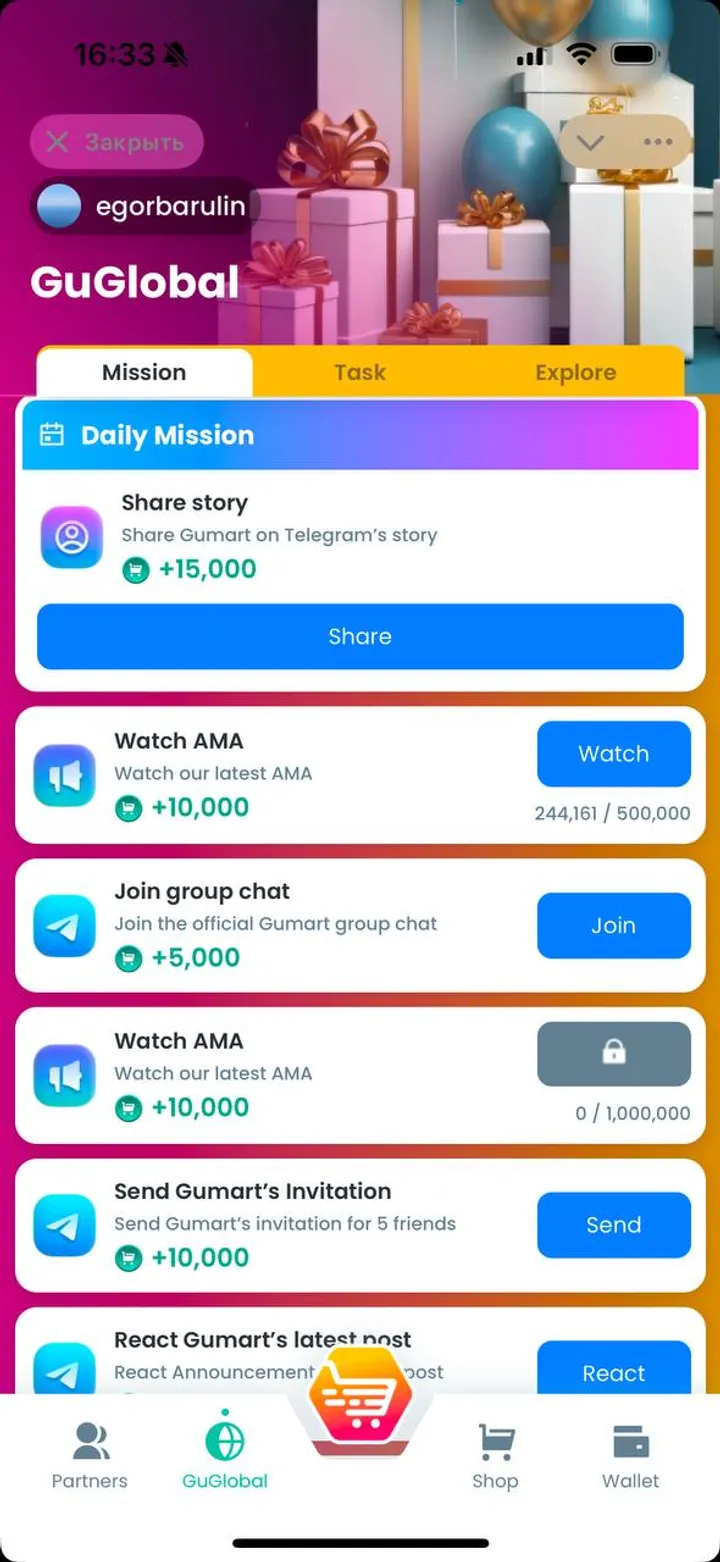720x1562 pixels.
Task: Click the Telegram icon next to Join group chat
Action: pyautogui.click(x=64, y=925)
